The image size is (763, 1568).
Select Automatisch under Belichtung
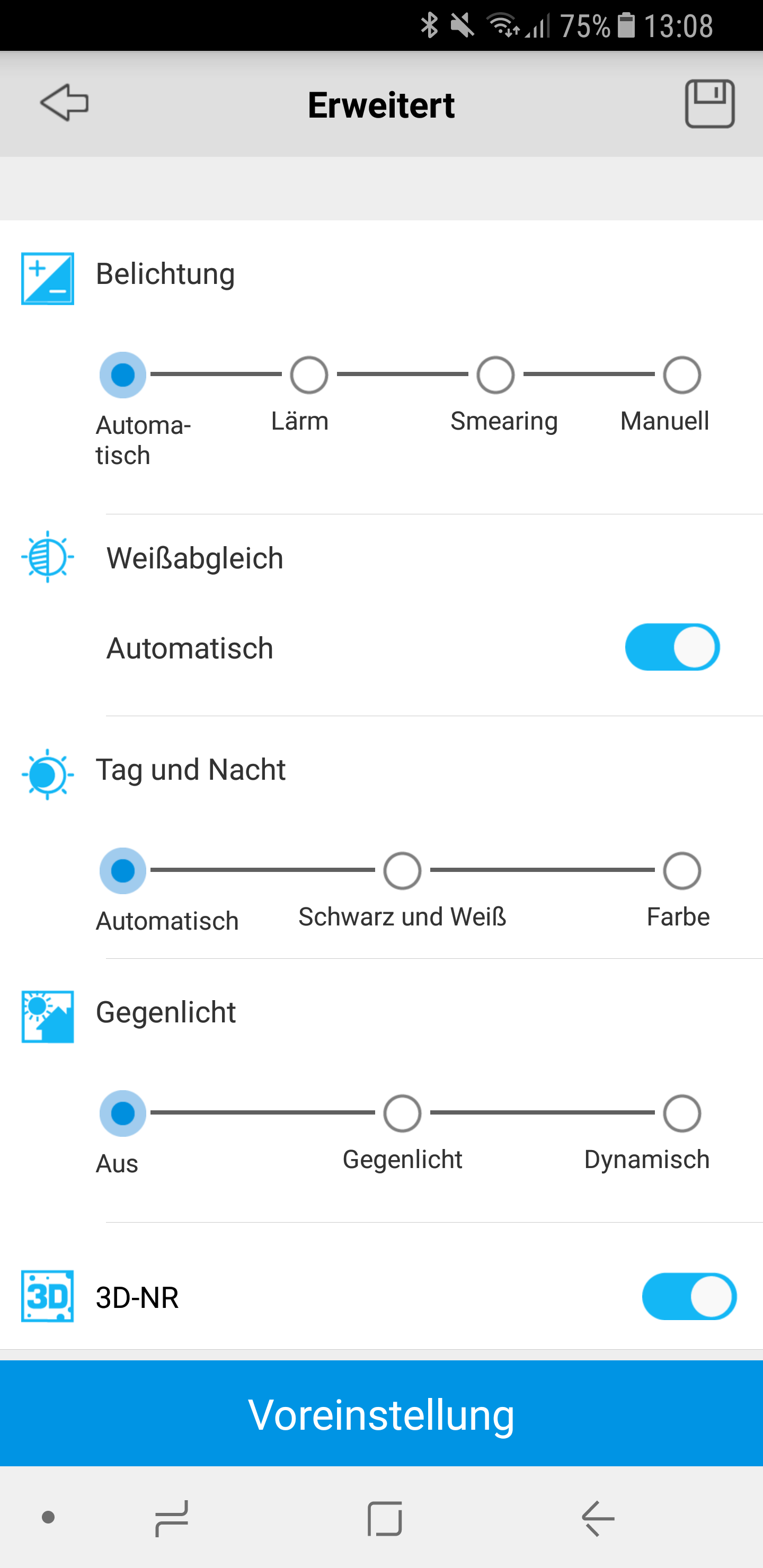click(123, 375)
